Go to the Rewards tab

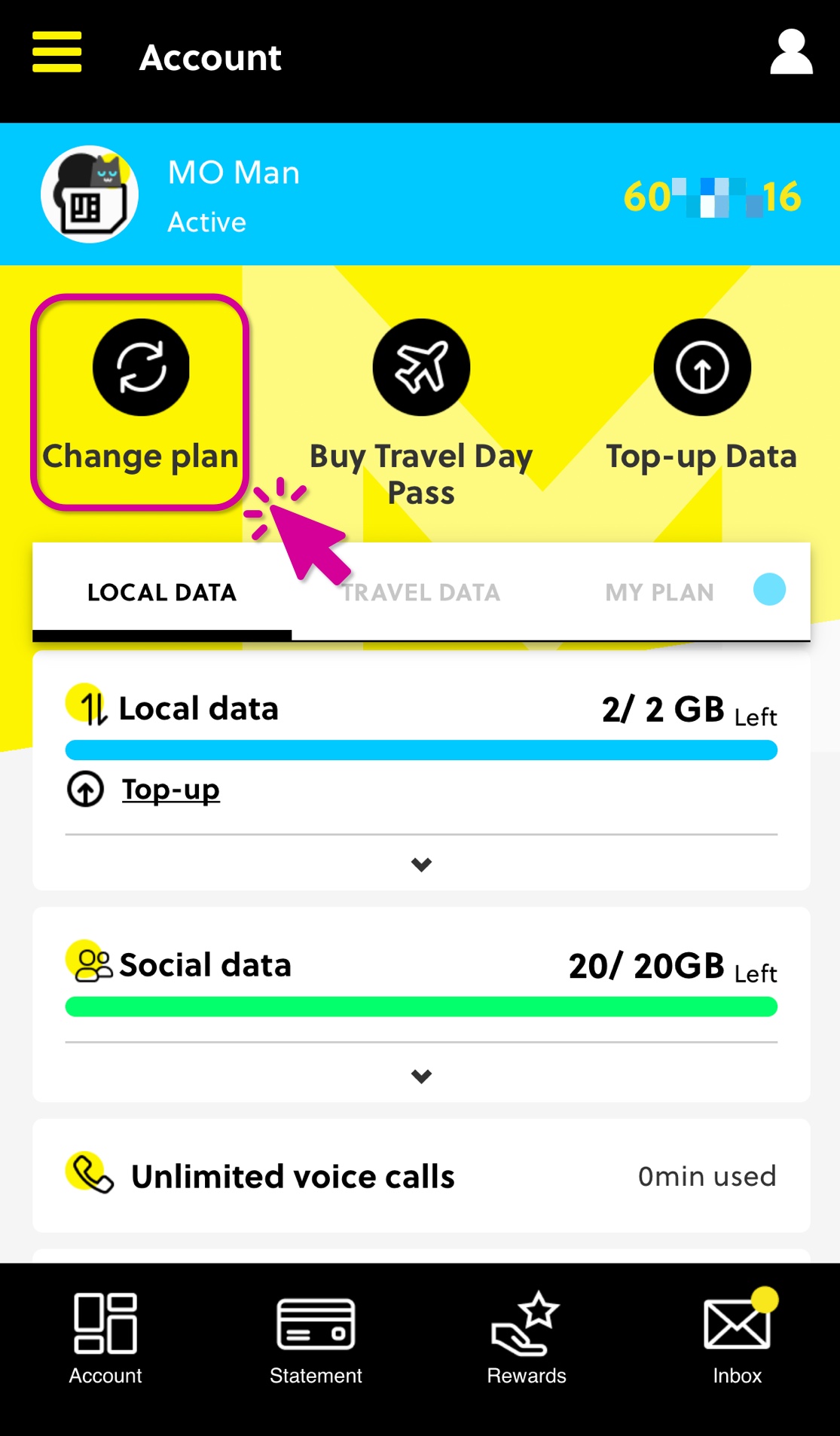(527, 1339)
